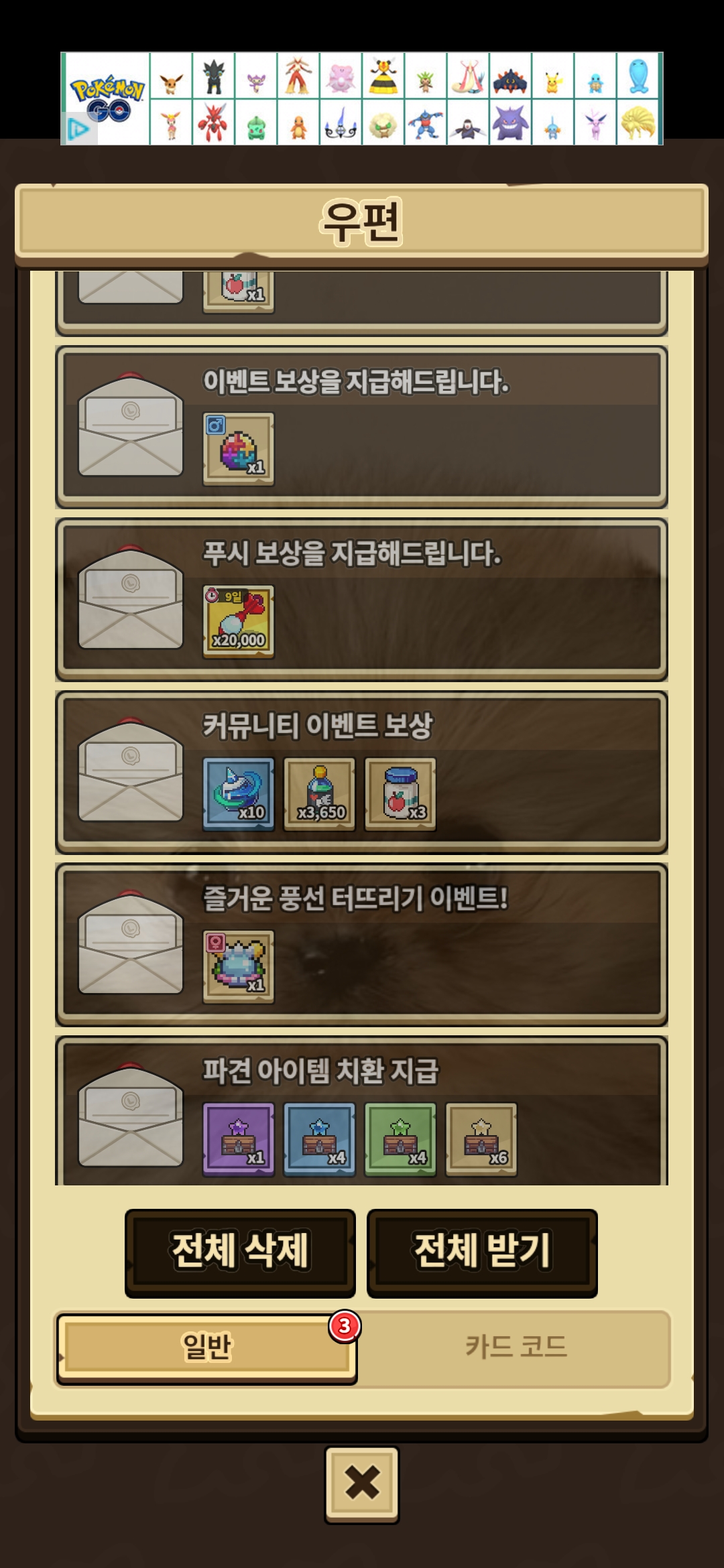
Task: Tap the ad info play icon
Action: [78, 129]
